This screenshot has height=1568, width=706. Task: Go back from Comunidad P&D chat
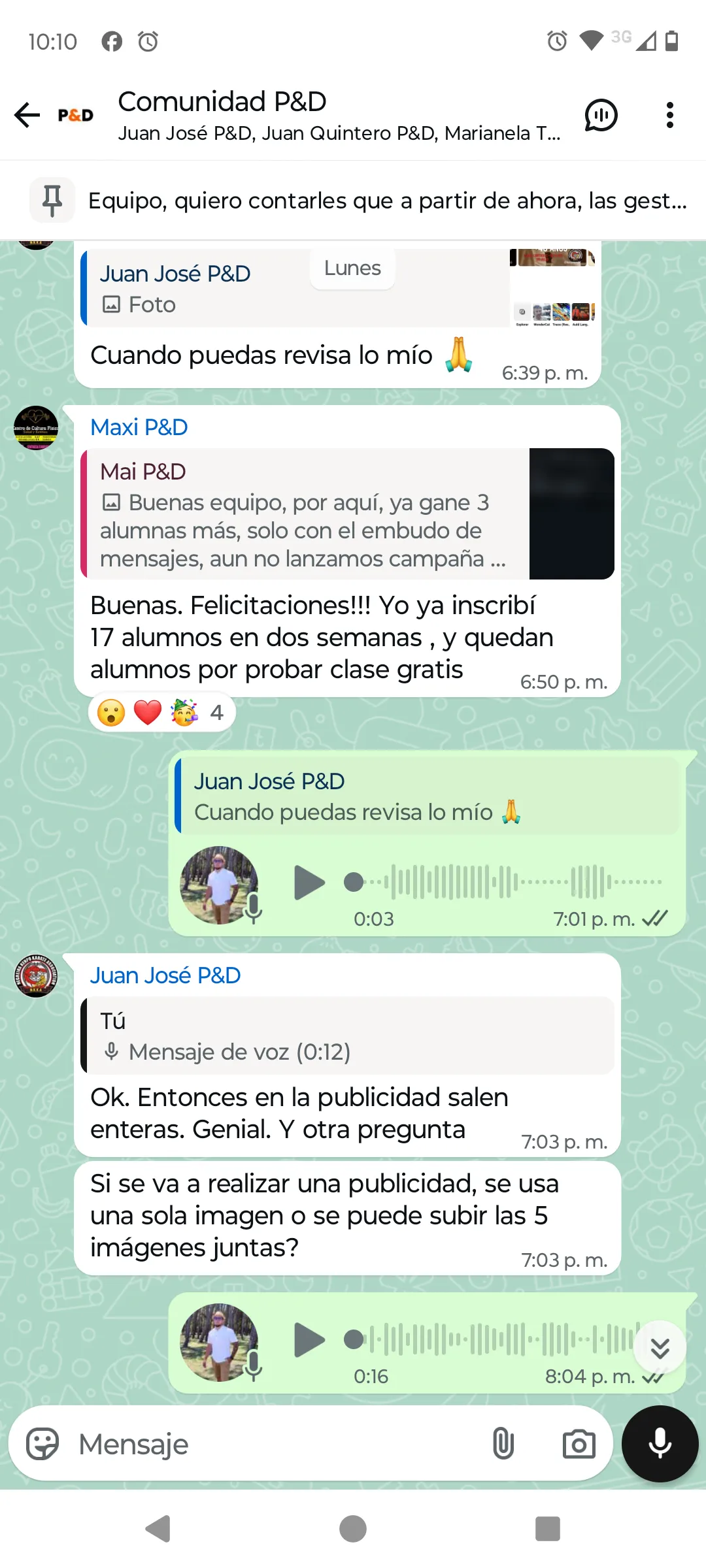[27, 115]
